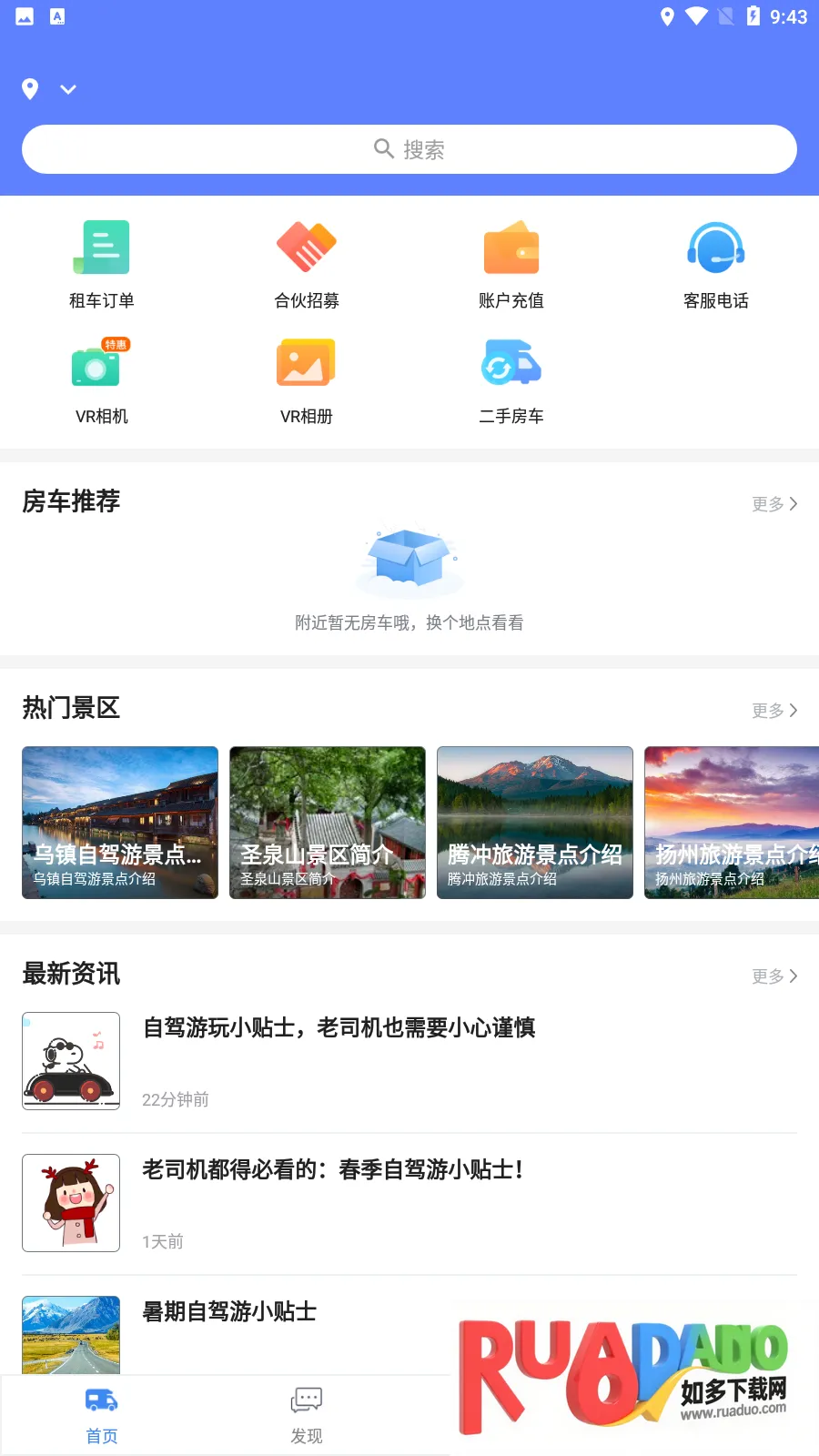Open the VR相册 album
Screen dimensions: 819x1456
click(307, 379)
